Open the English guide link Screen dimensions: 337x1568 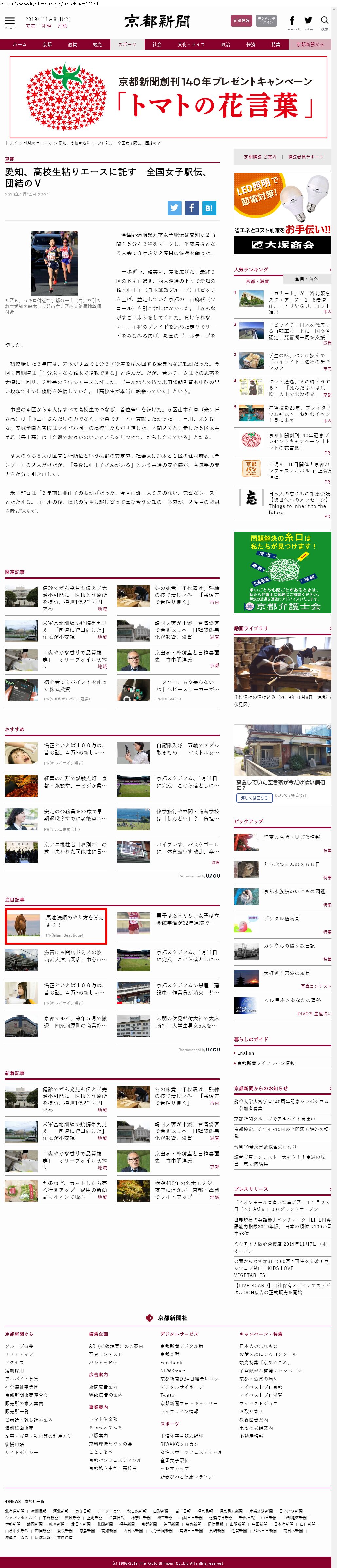tap(246, 1053)
